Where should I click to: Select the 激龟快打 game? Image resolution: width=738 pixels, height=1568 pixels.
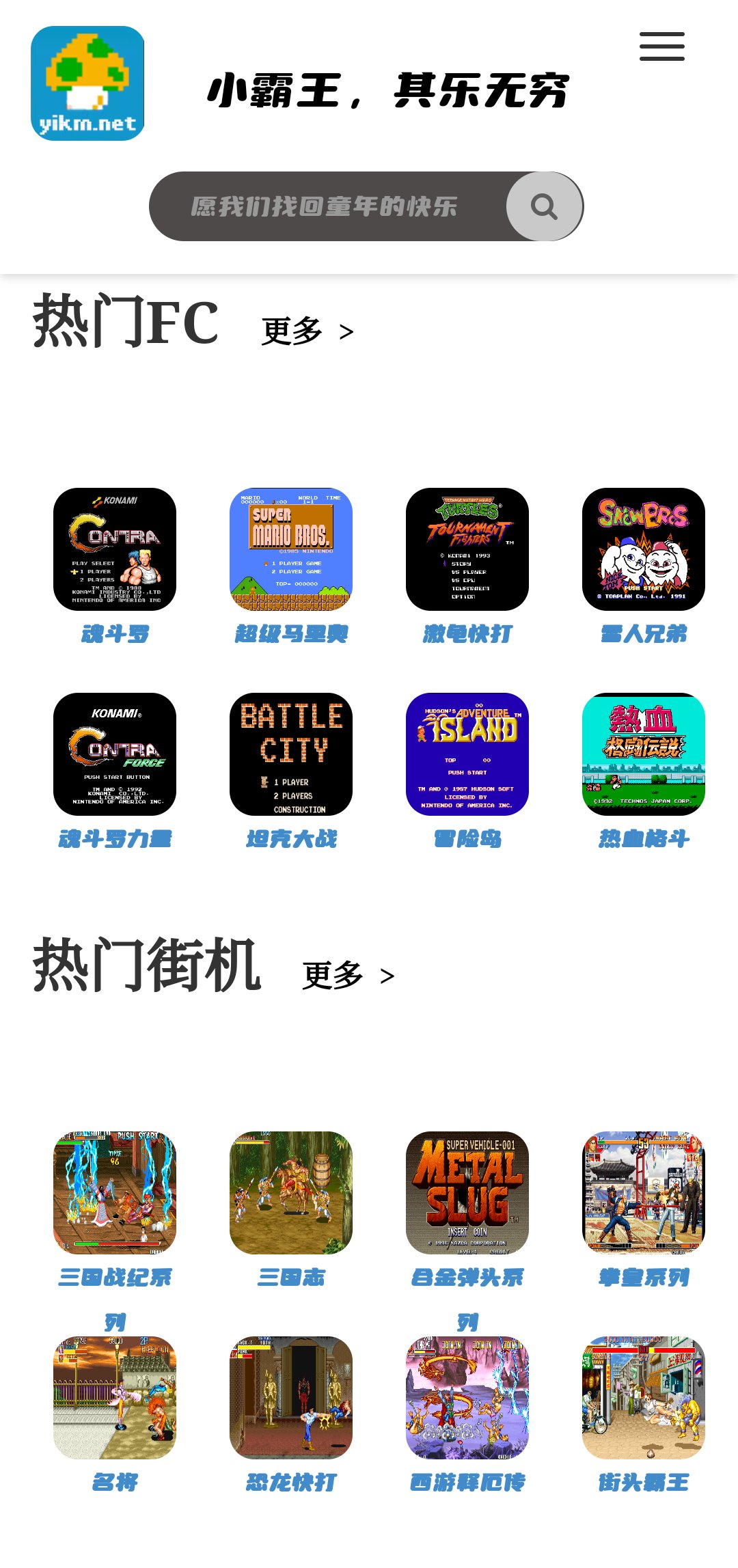(x=467, y=549)
